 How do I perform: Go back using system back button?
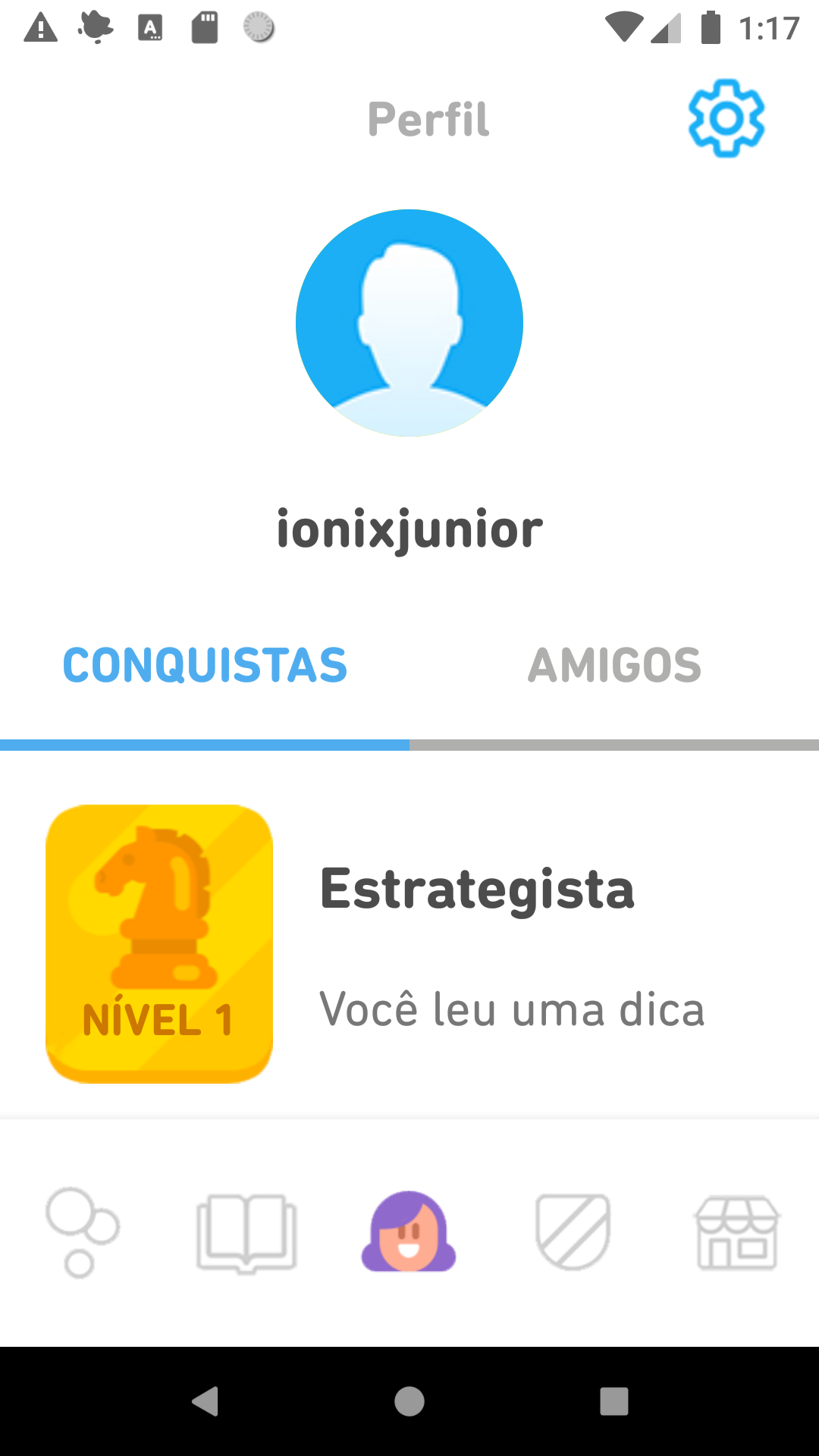(x=205, y=1401)
